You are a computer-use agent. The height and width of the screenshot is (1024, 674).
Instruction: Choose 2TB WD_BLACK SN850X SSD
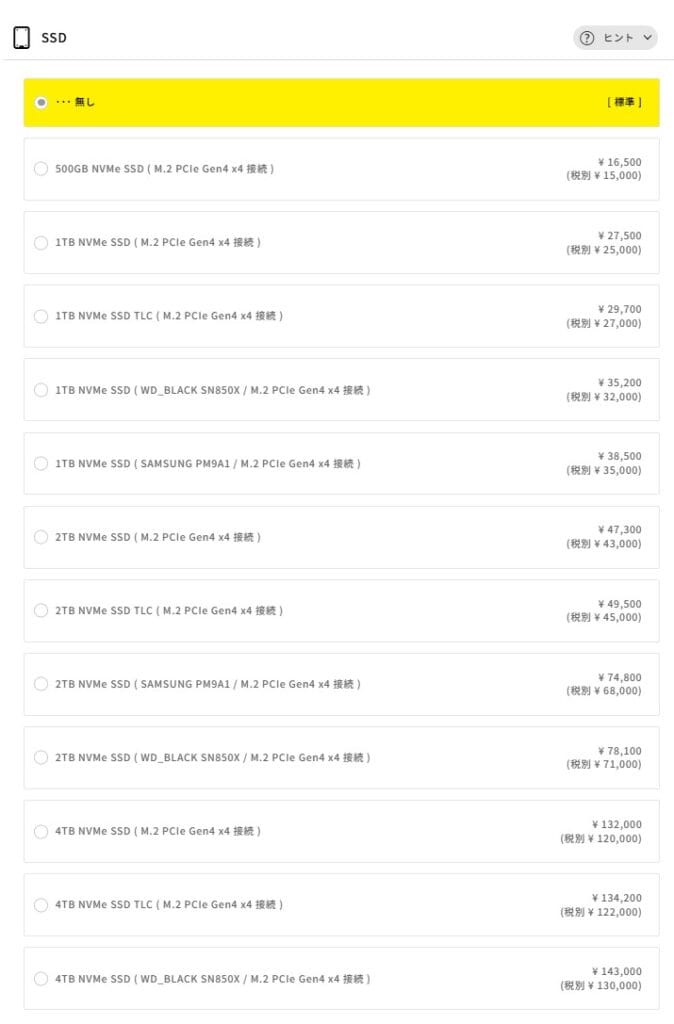coord(41,757)
